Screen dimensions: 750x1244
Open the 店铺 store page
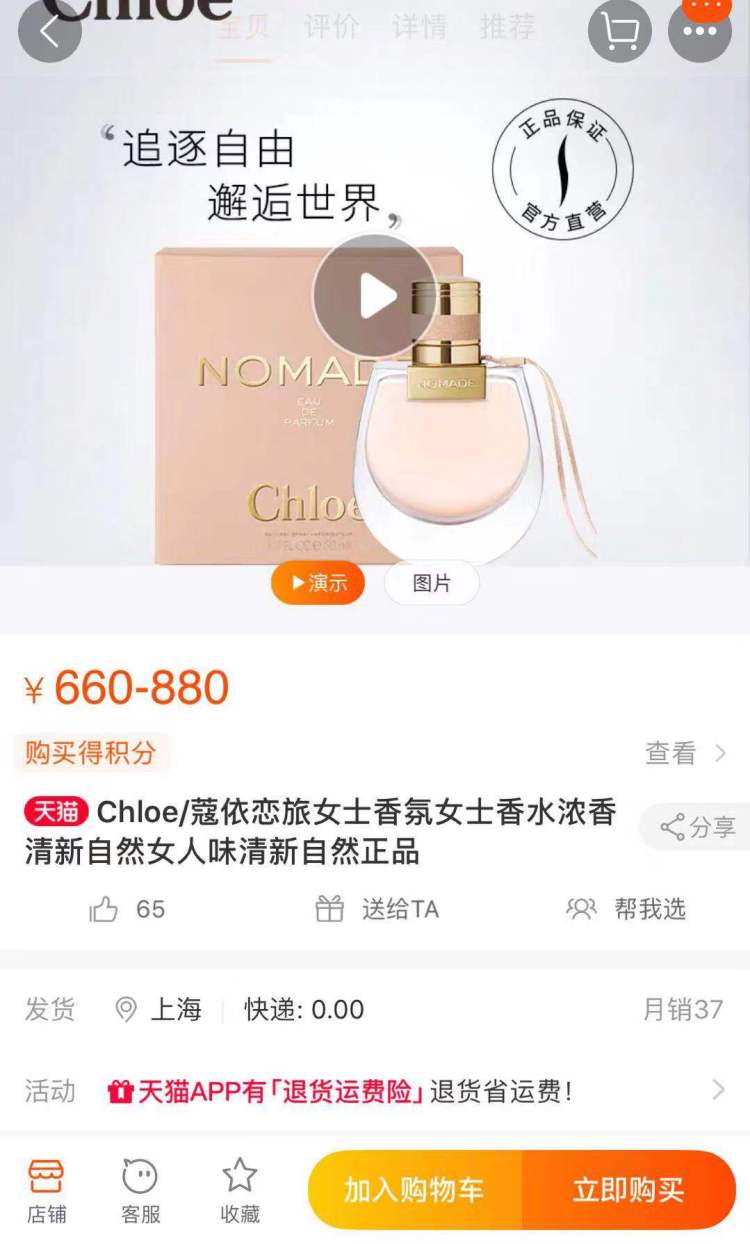click(46, 1191)
